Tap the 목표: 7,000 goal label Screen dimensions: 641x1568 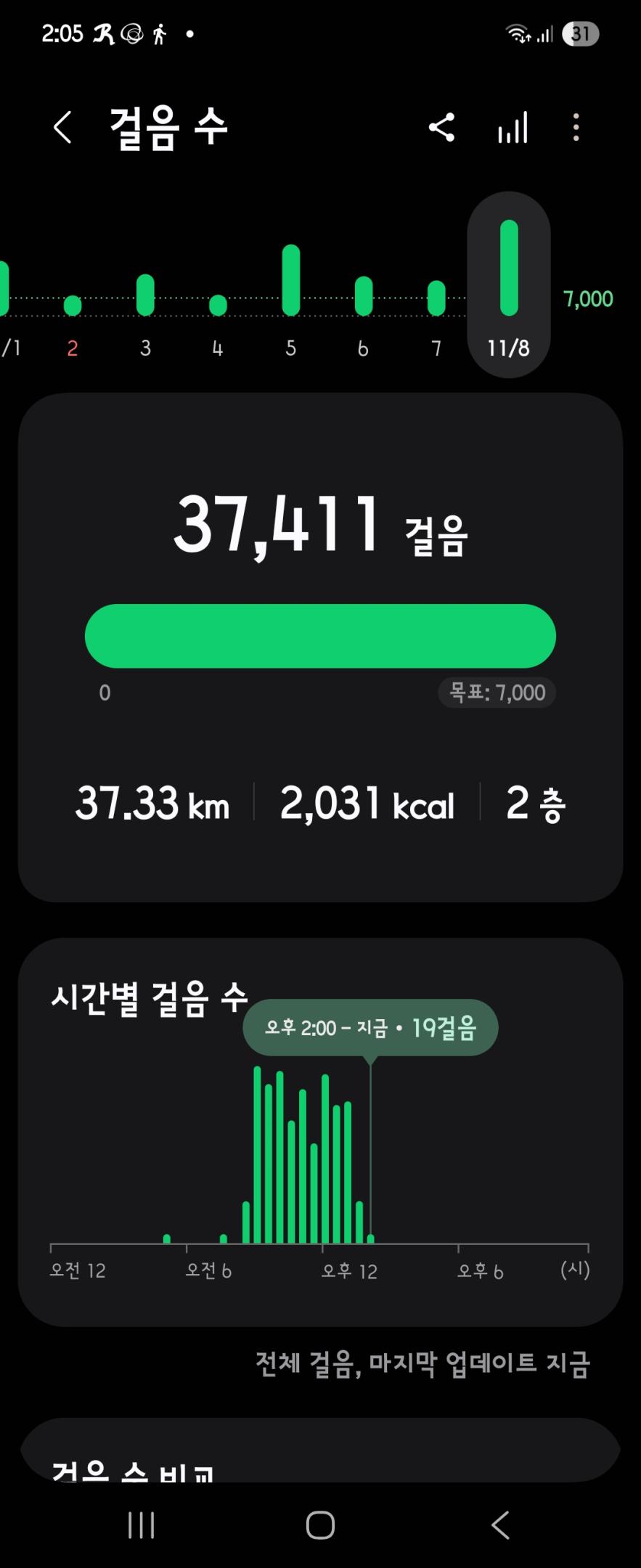point(497,693)
